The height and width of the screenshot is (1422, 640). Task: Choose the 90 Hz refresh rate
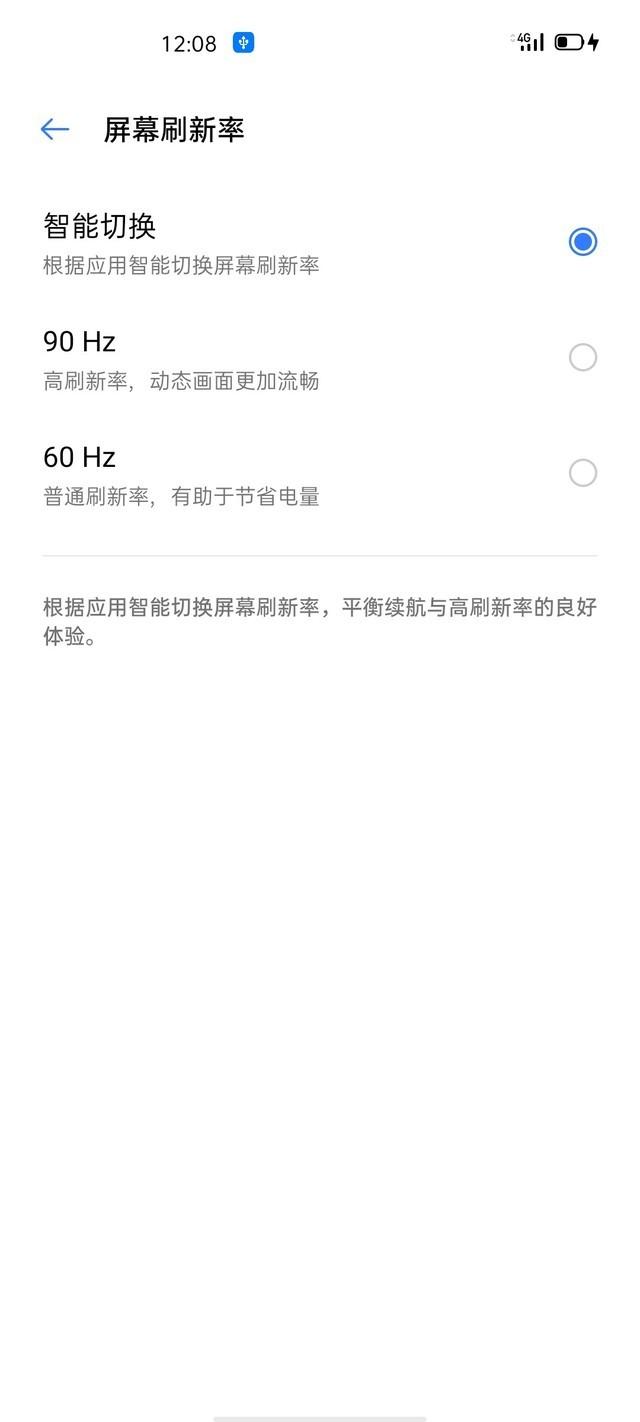click(320, 358)
